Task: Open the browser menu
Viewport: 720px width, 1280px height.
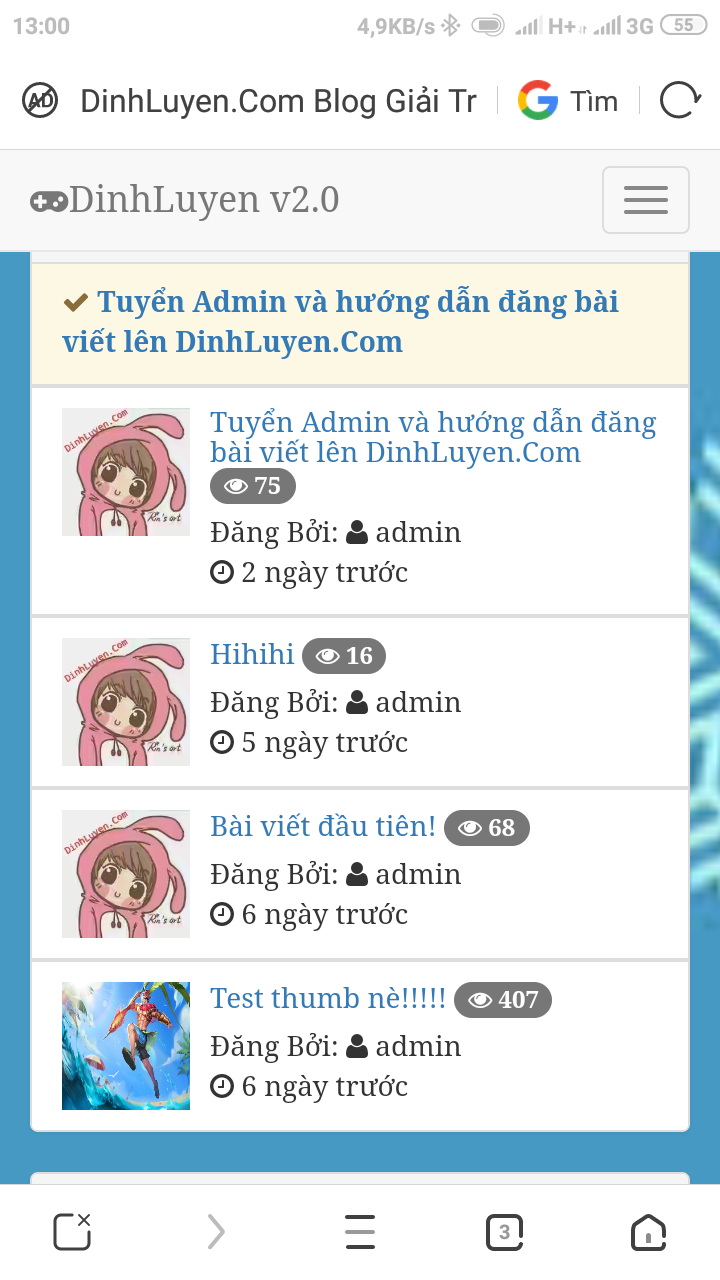Action: tap(360, 1231)
